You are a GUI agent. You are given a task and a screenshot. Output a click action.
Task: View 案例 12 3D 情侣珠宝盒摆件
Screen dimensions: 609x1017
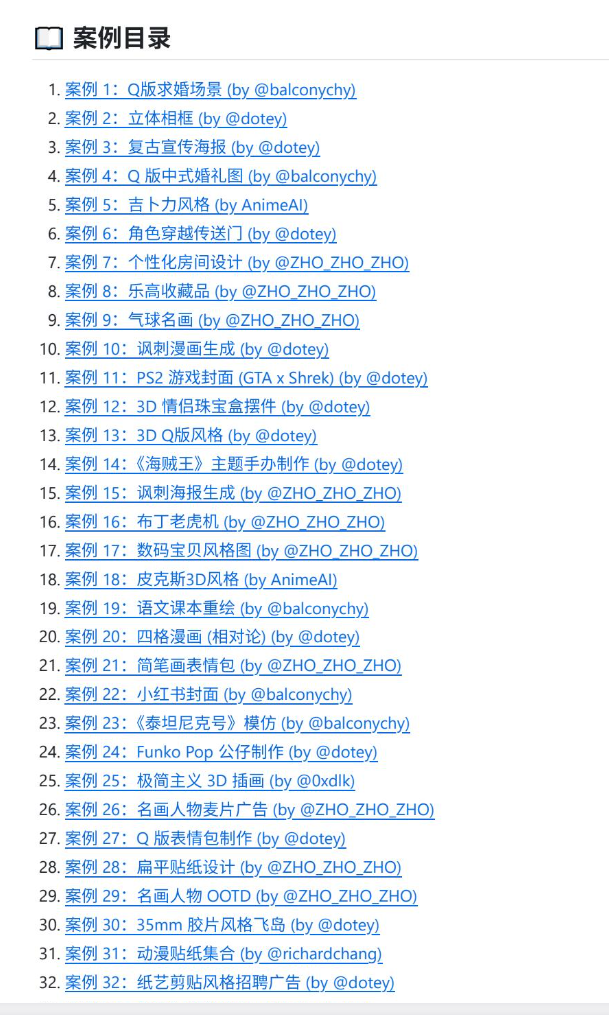tap(217, 407)
